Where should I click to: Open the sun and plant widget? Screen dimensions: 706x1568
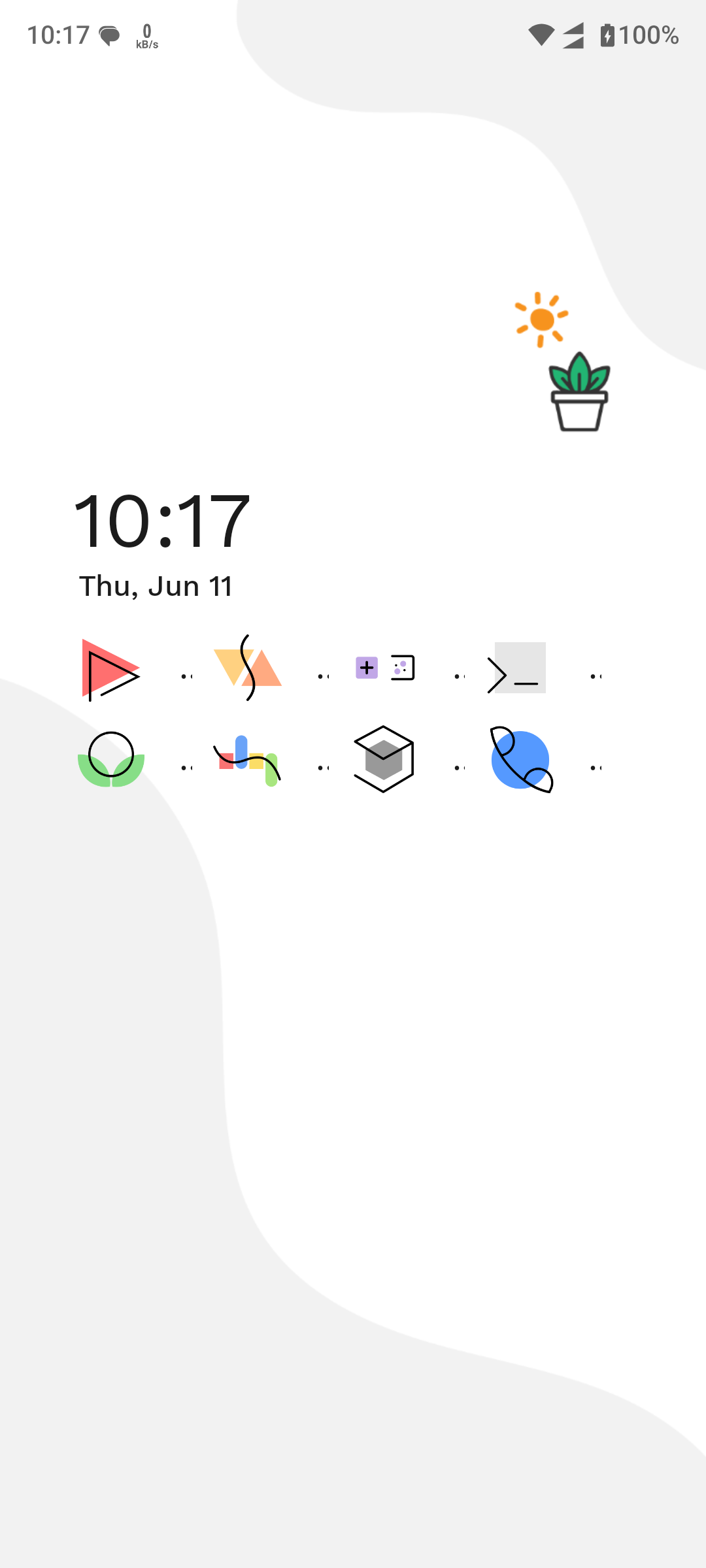(x=563, y=361)
